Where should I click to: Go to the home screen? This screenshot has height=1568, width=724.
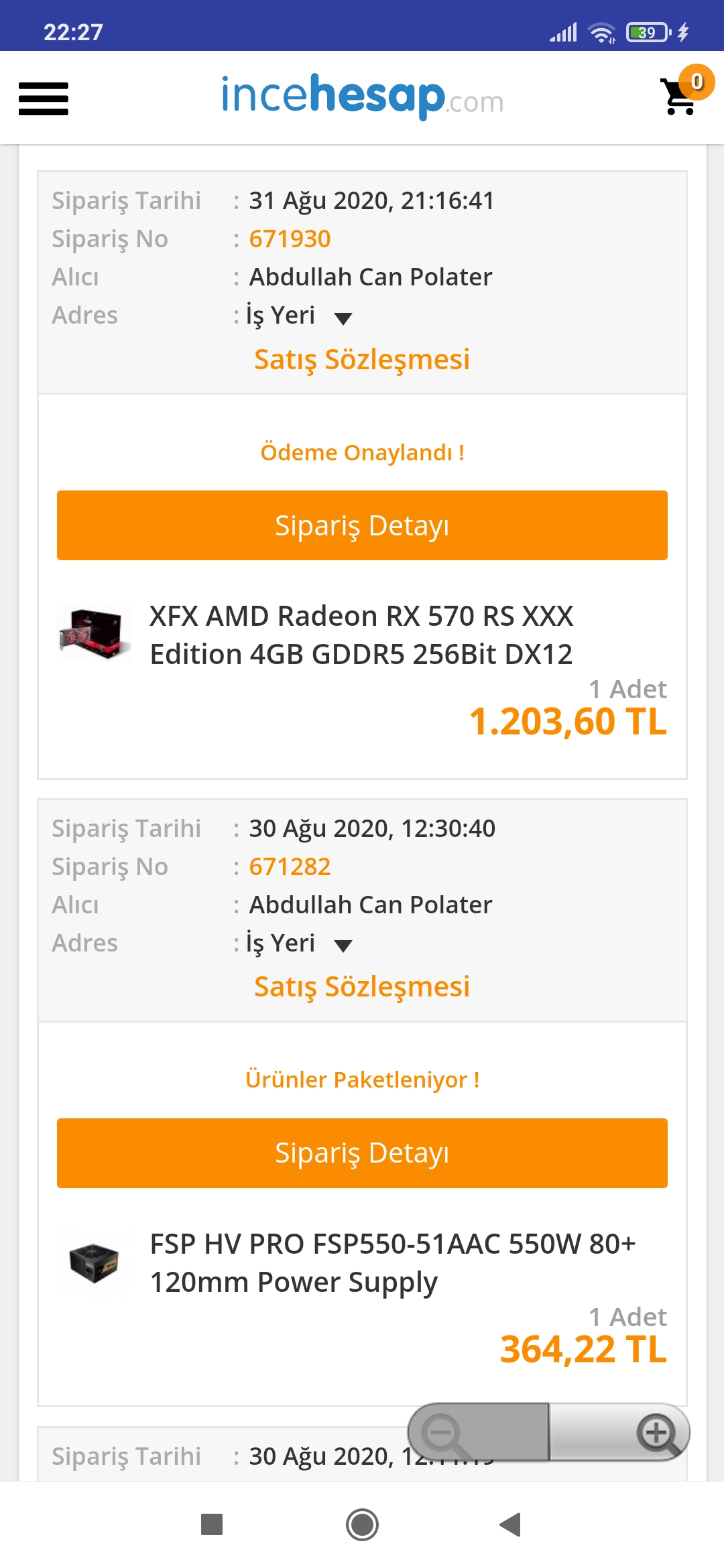click(x=362, y=1524)
